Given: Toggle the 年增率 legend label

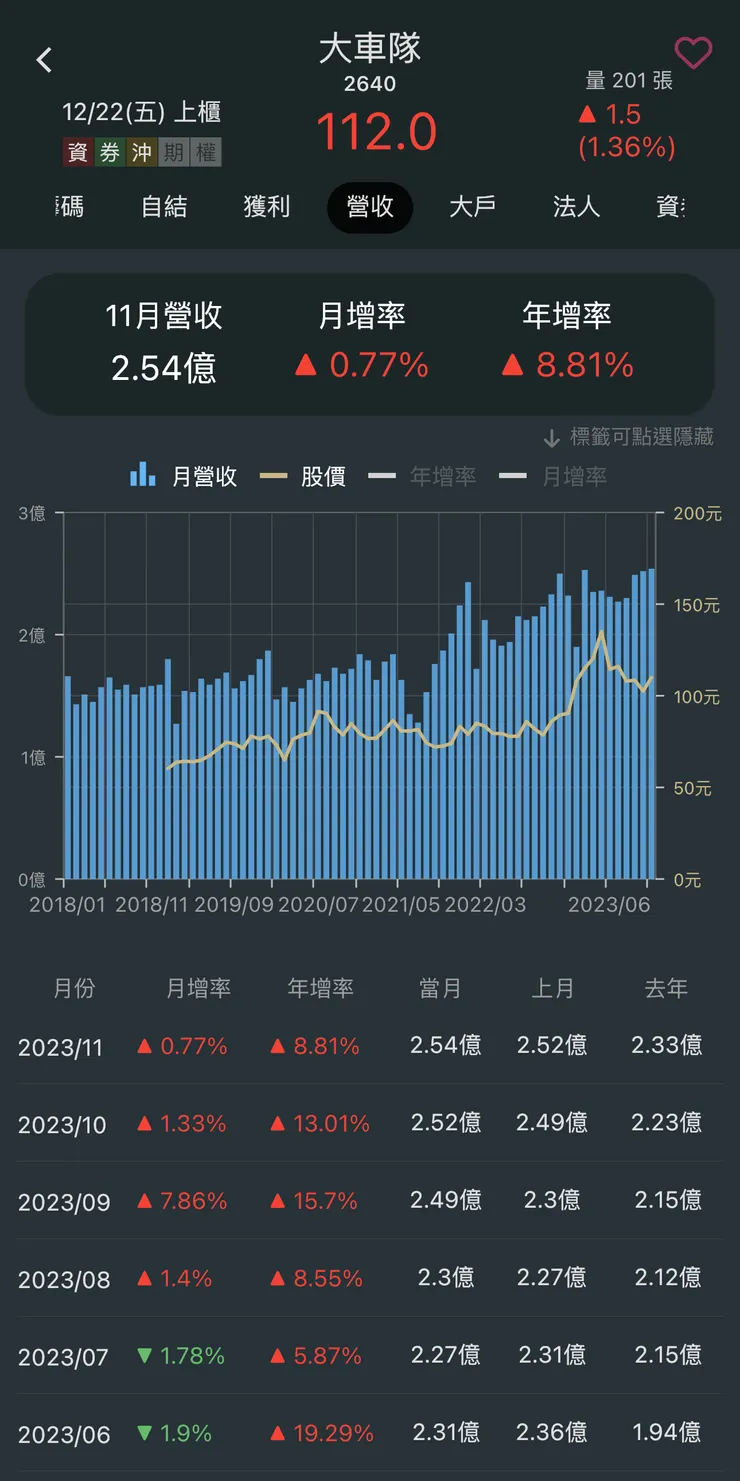Looking at the screenshot, I should pos(430,475).
